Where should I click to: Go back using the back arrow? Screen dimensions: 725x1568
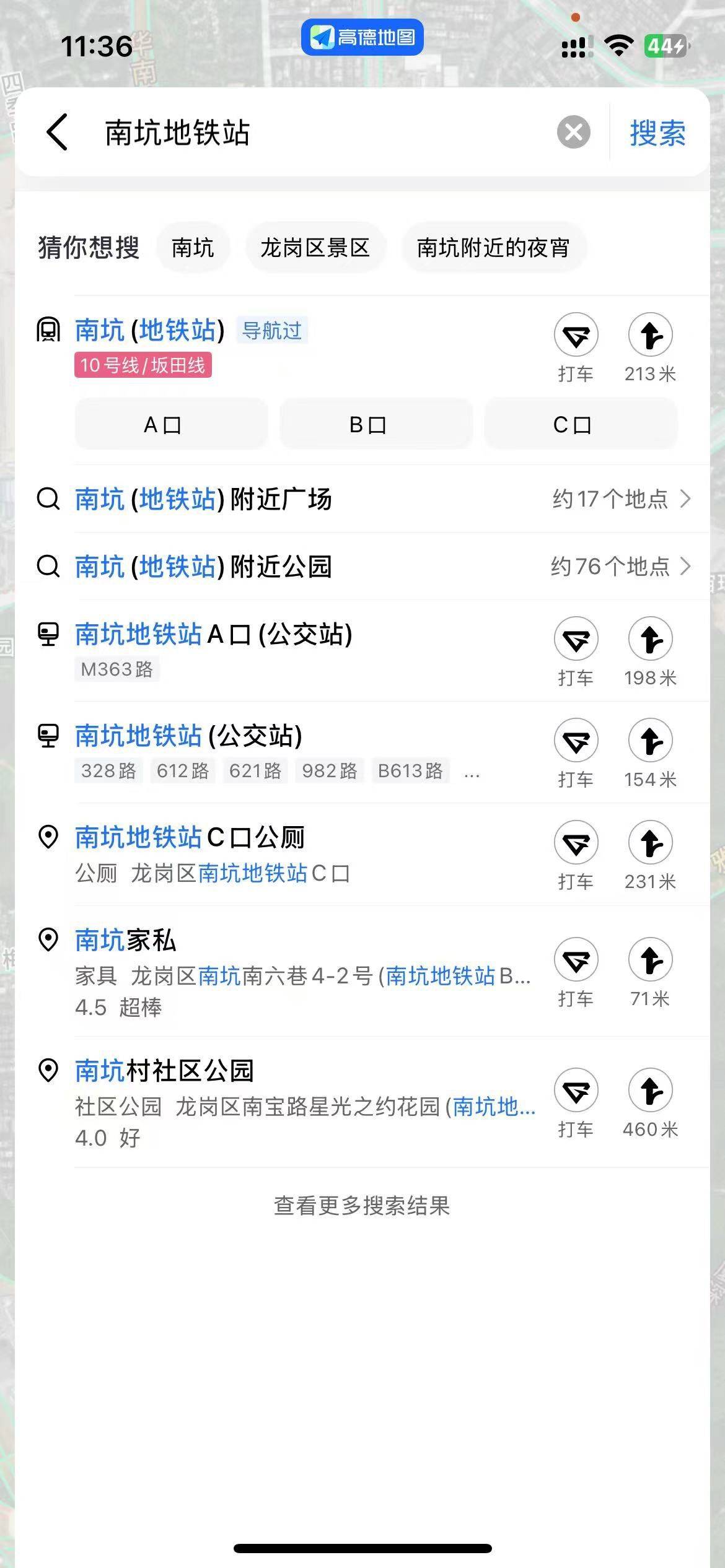(x=57, y=133)
